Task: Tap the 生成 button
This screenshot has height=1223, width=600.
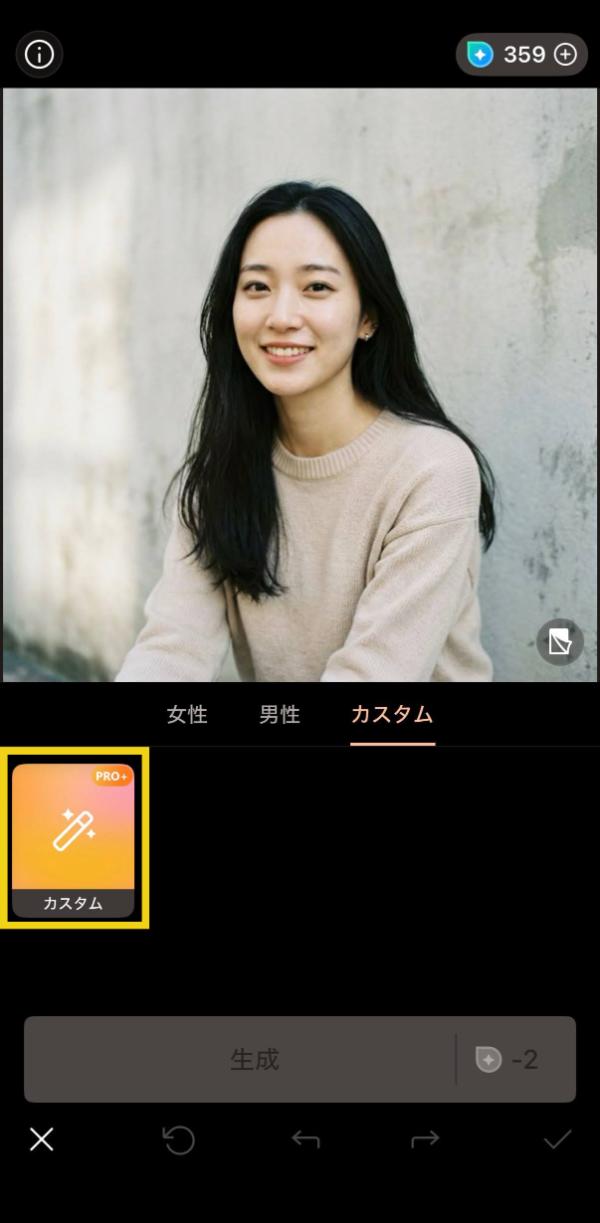Action: [x=255, y=1059]
